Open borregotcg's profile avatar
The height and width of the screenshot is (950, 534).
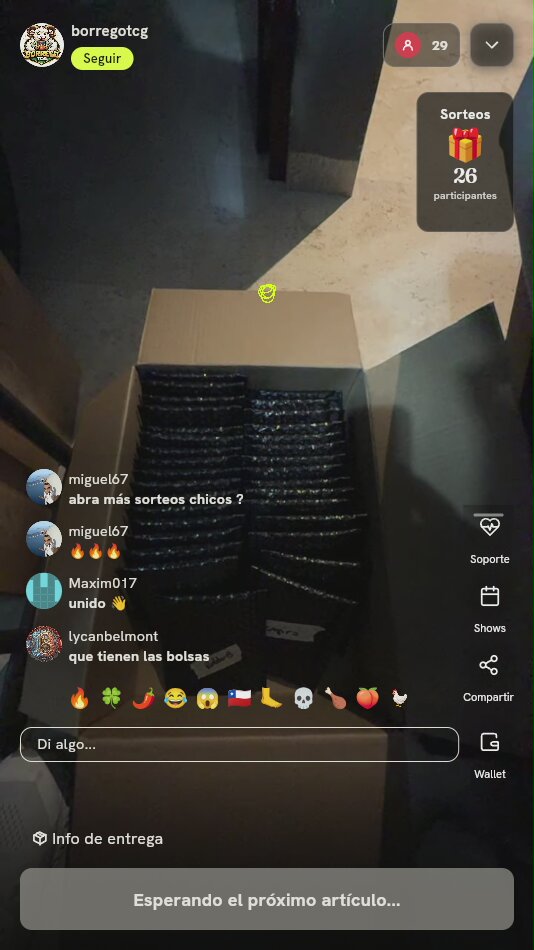(42, 45)
